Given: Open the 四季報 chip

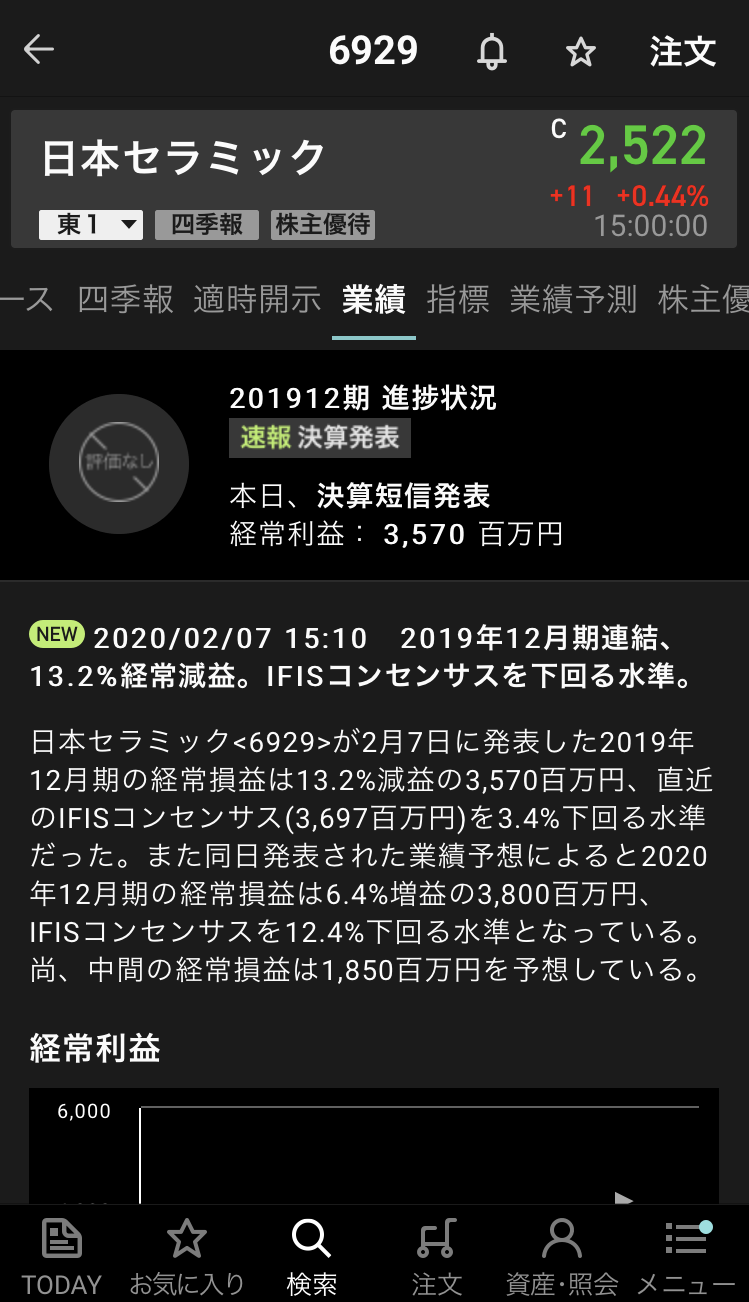Looking at the screenshot, I should [x=207, y=224].
